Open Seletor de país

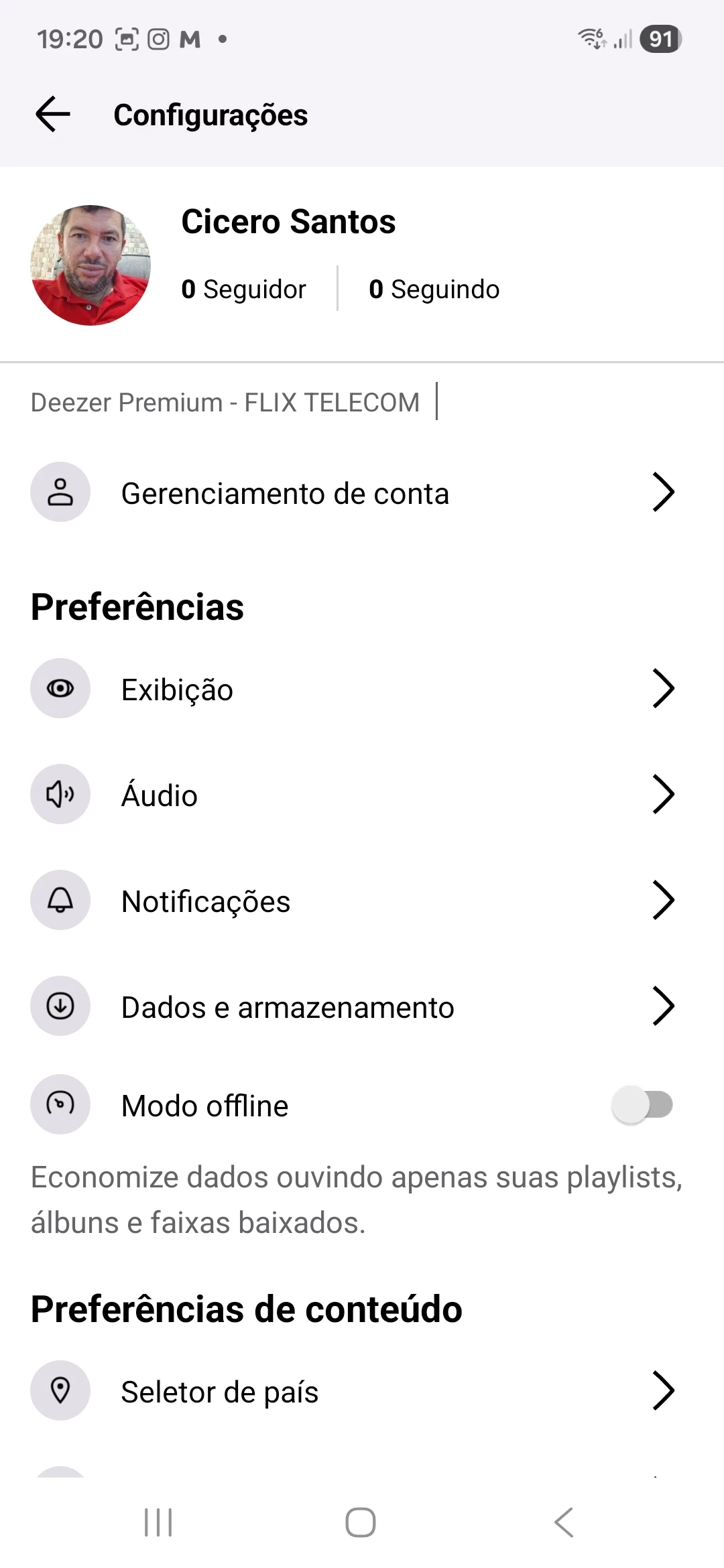[362, 1391]
